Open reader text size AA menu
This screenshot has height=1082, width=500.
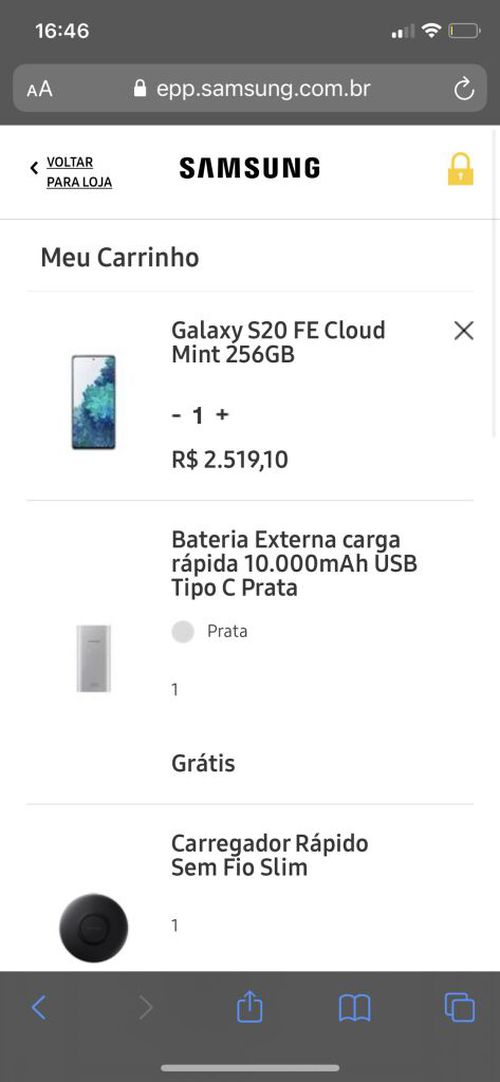point(39,90)
